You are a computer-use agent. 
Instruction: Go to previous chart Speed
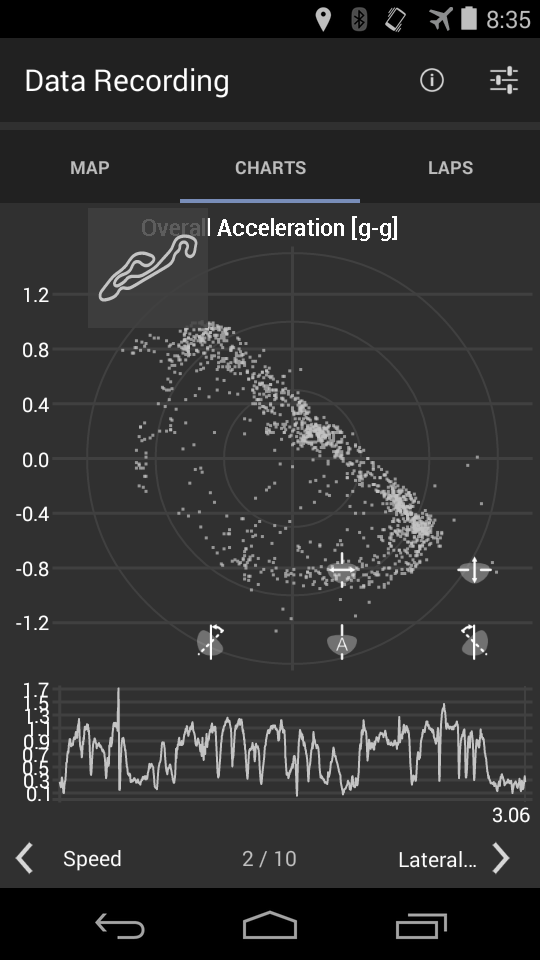[x=69, y=858]
